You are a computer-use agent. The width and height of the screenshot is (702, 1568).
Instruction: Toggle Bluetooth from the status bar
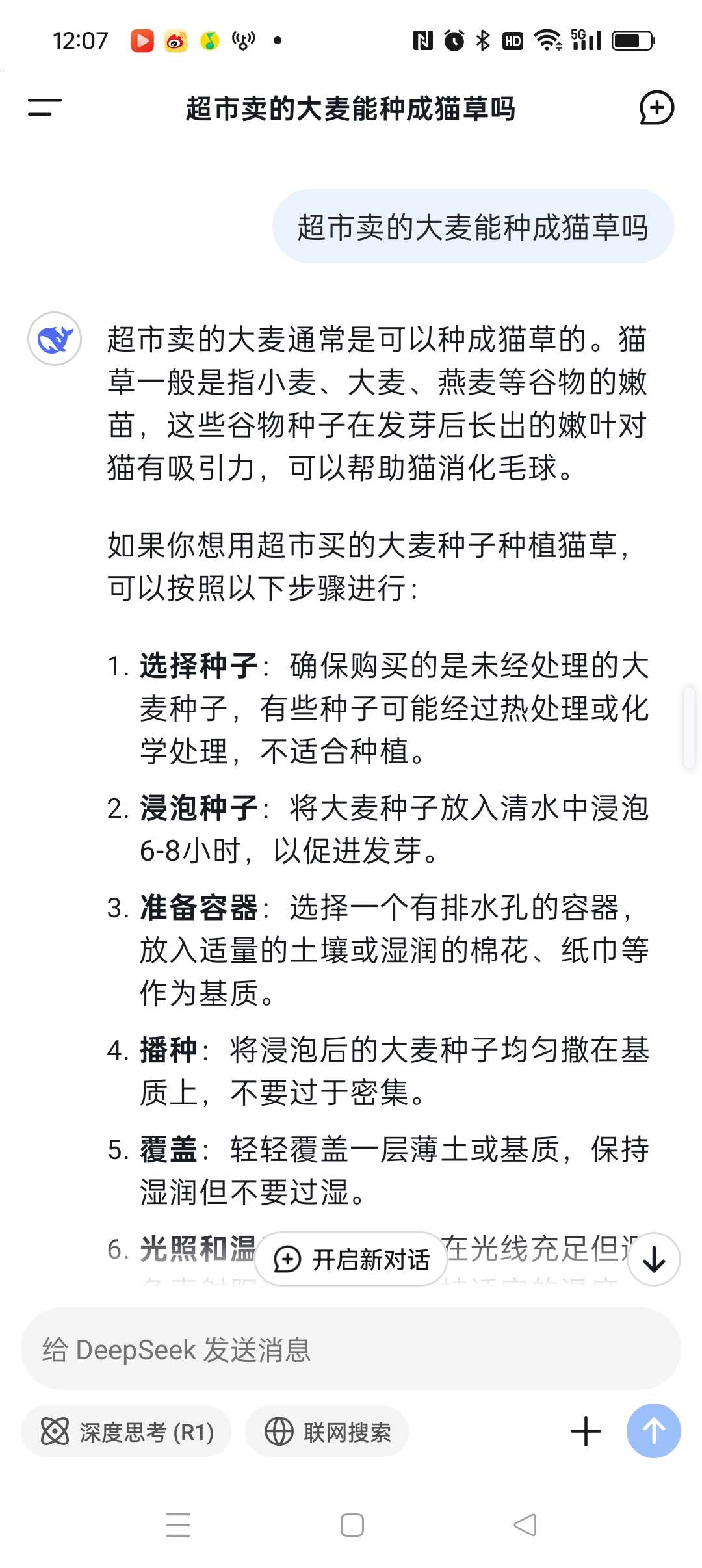click(x=482, y=40)
